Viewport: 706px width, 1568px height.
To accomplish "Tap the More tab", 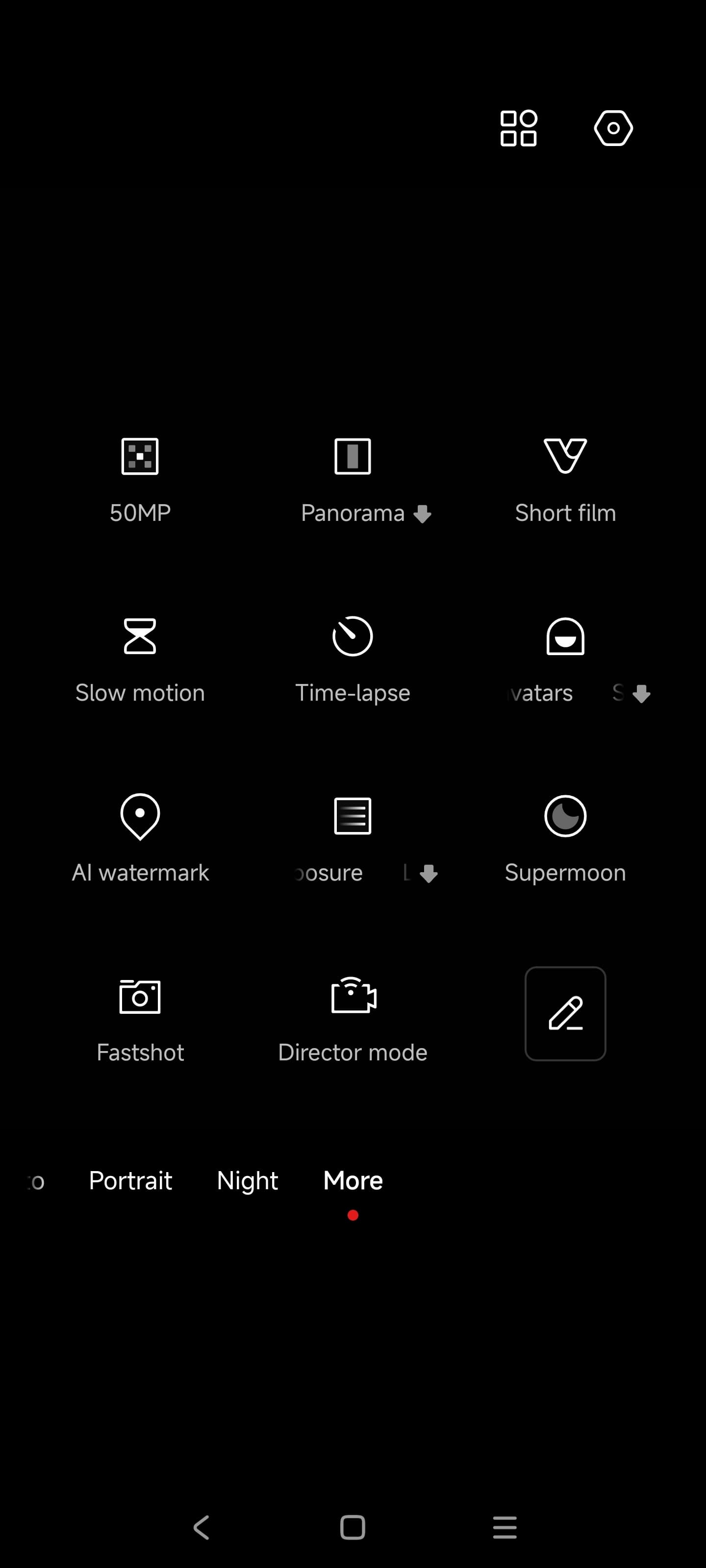I will [353, 1180].
